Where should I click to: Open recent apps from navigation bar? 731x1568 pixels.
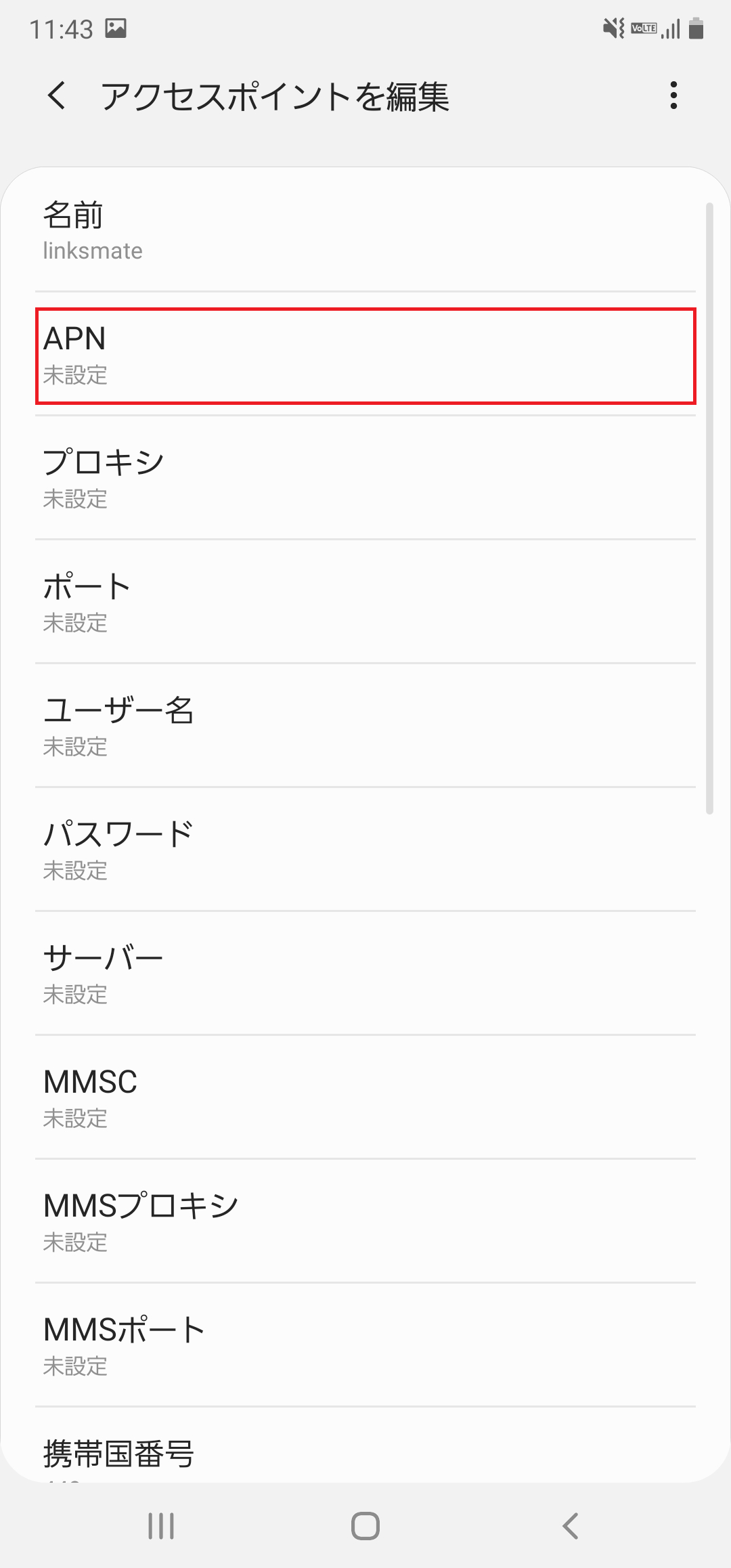161,1526
